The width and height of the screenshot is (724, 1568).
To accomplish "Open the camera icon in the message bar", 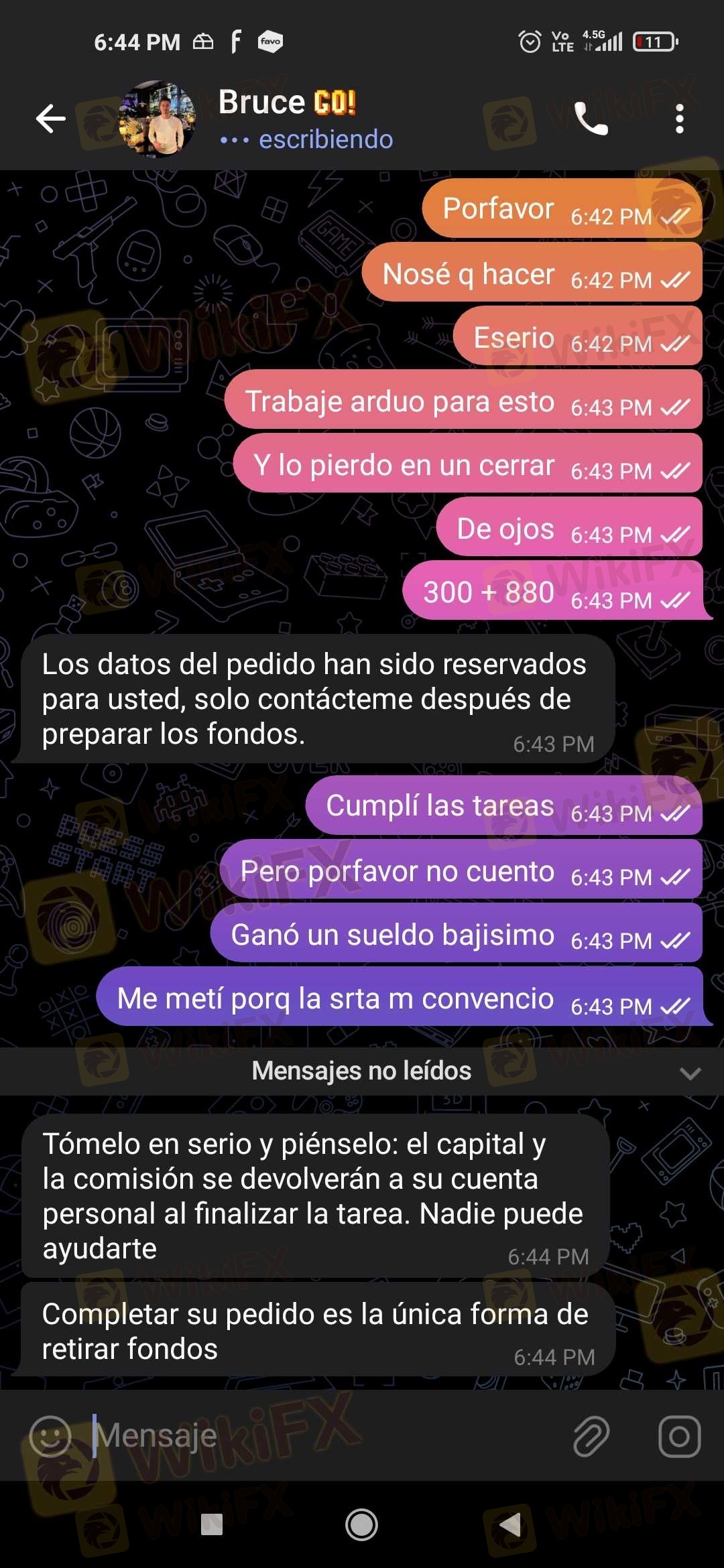I will tap(680, 1436).
